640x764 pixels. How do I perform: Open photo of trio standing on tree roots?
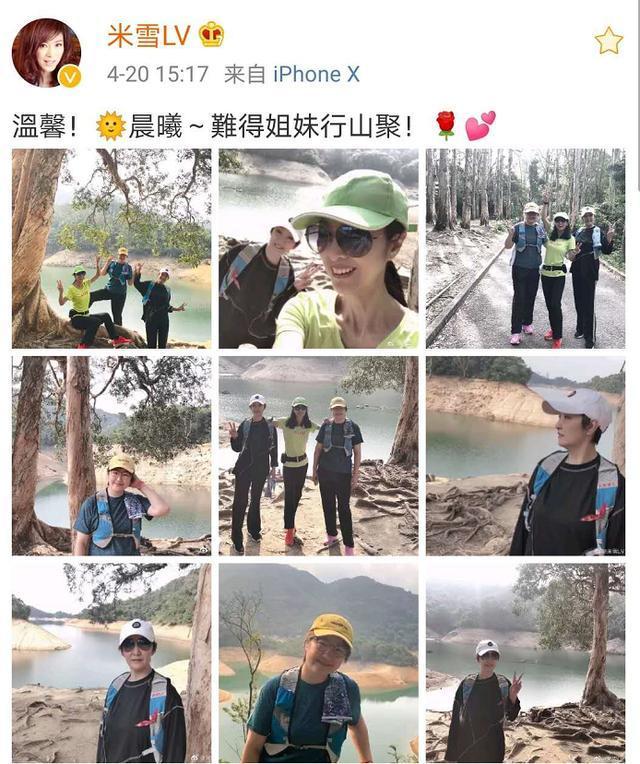(x=319, y=456)
